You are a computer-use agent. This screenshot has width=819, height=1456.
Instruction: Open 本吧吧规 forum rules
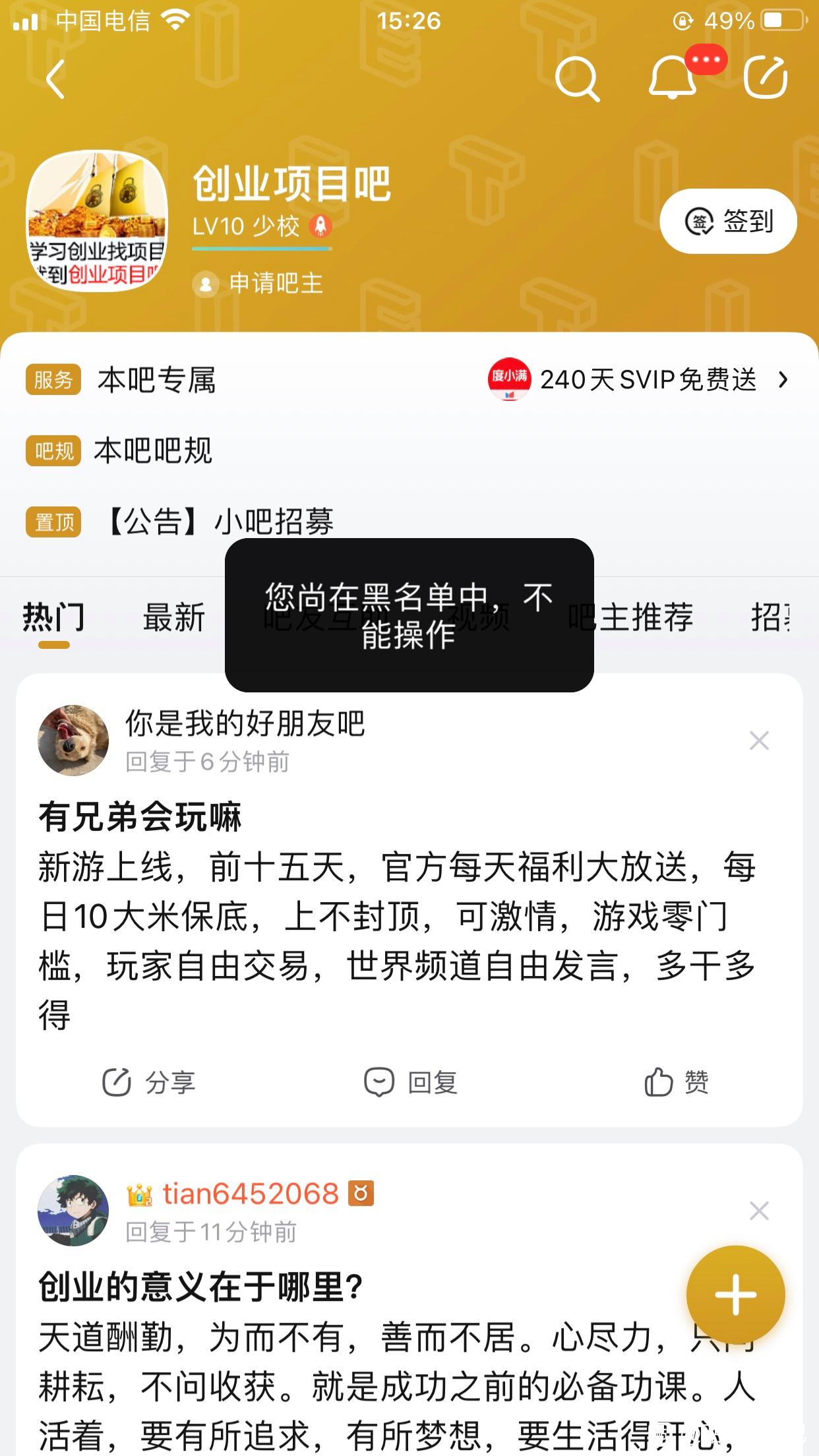(153, 452)
